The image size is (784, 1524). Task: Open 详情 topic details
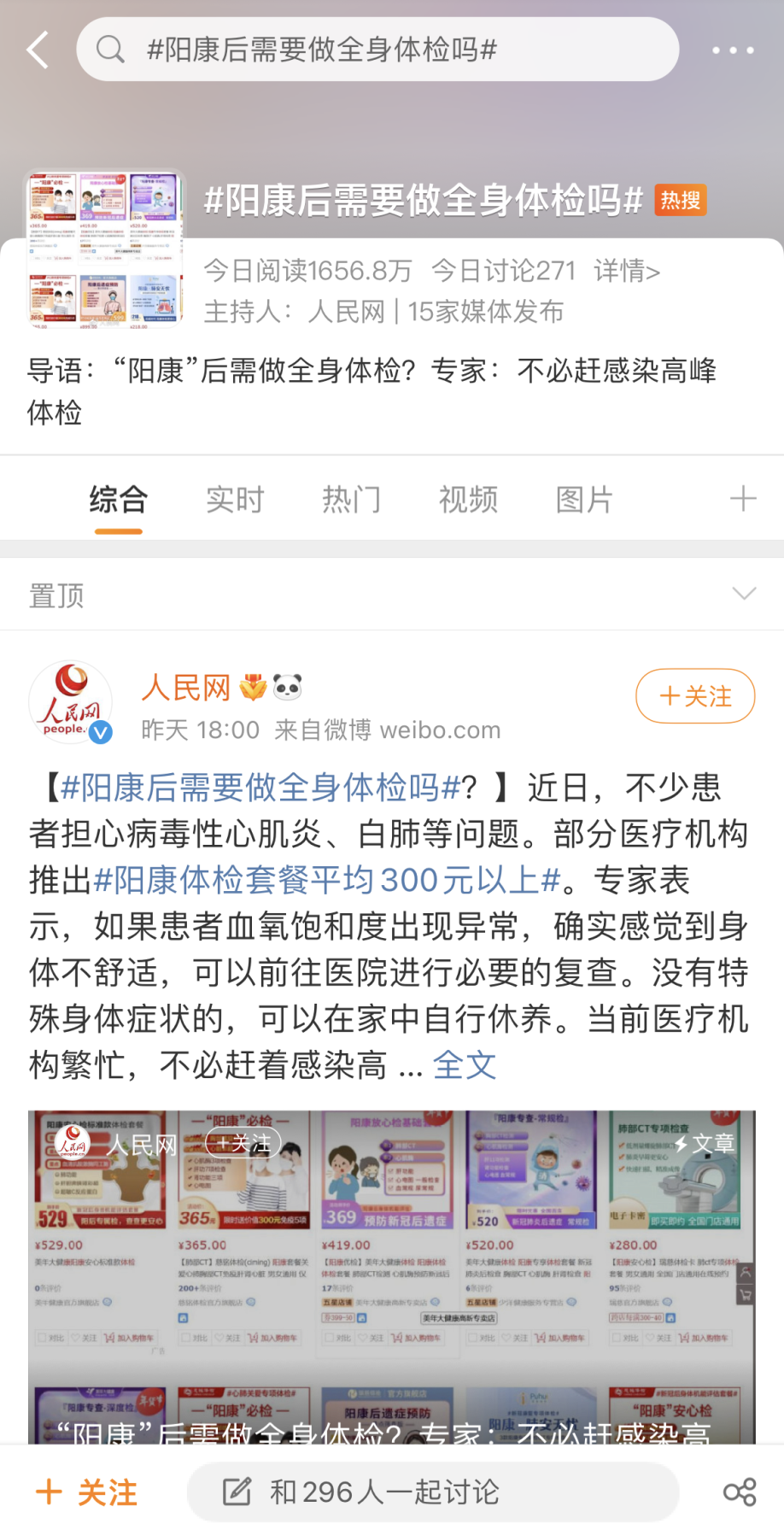tap(627, 272)
